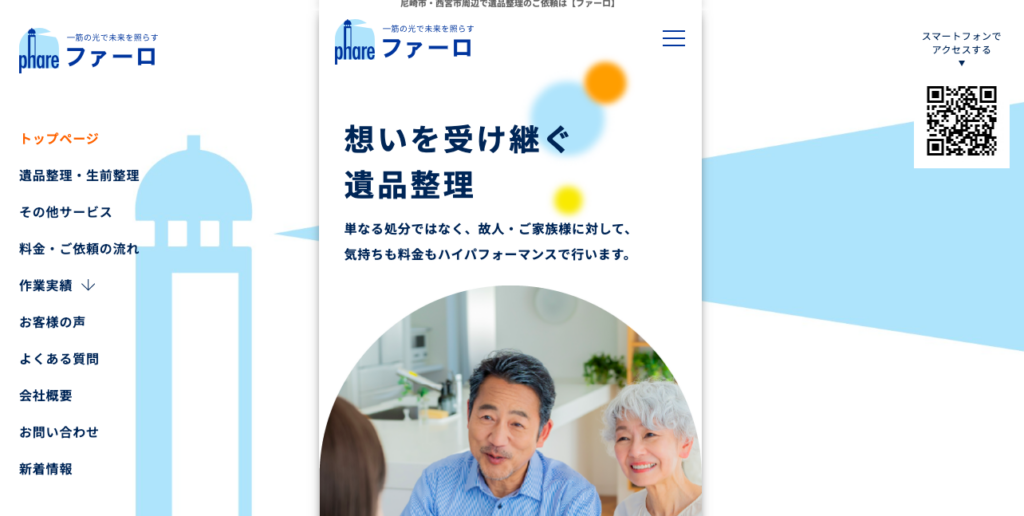View 新着情報 news page
This screenshot has width=1024, height=516.
pos(46,468)
